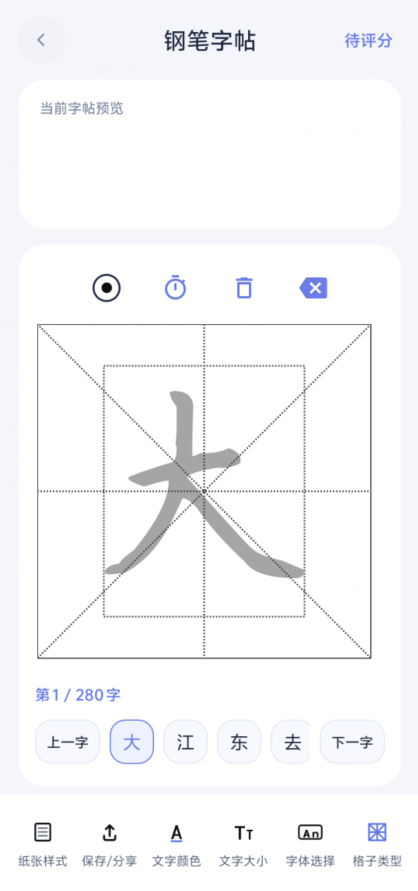Open 保存/分享 save and share
This screenshot has width=418, height=891.
[x=109, y=844]
